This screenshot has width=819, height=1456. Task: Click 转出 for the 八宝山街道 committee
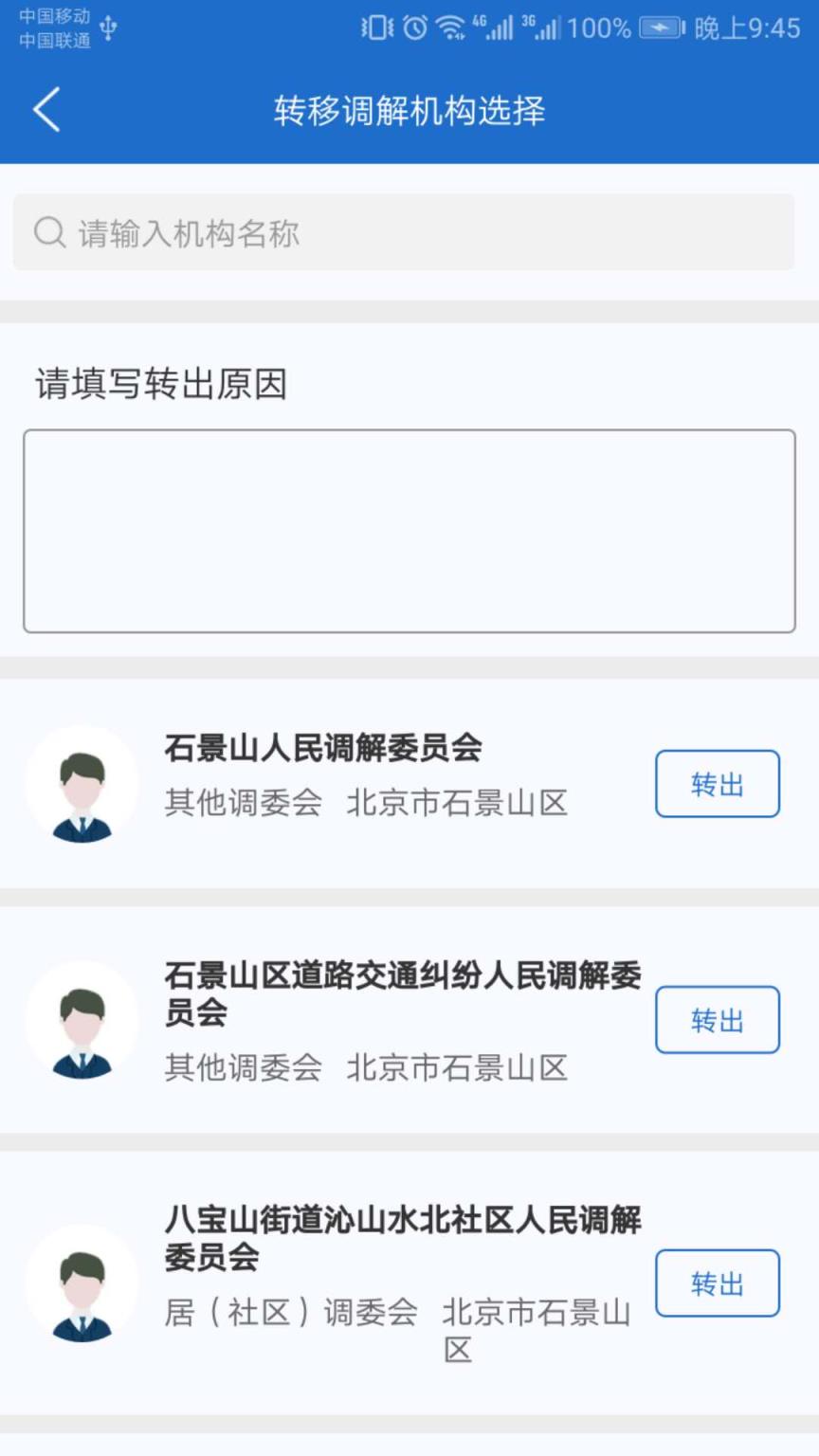(718, 1283)
